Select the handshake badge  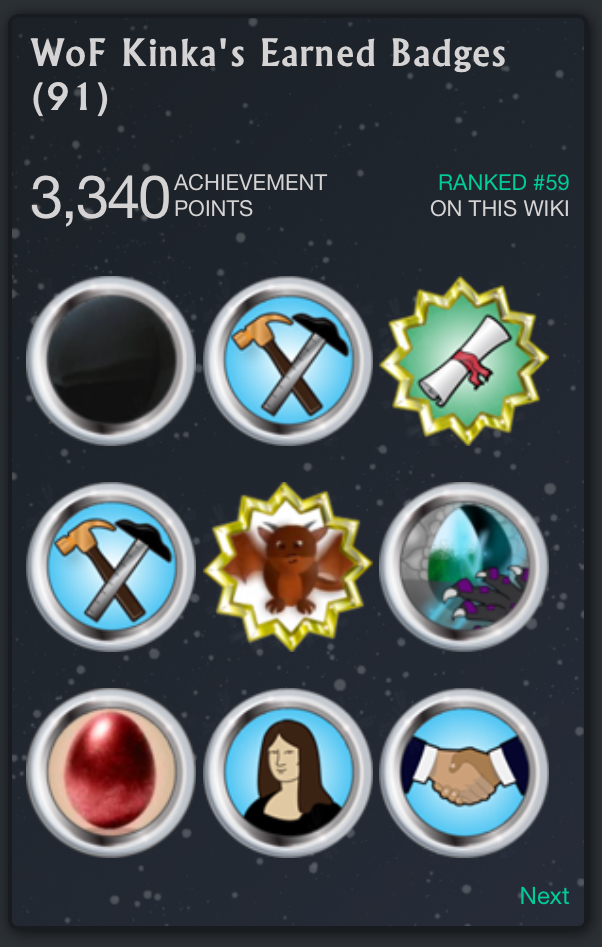click(x=464, y=773)
